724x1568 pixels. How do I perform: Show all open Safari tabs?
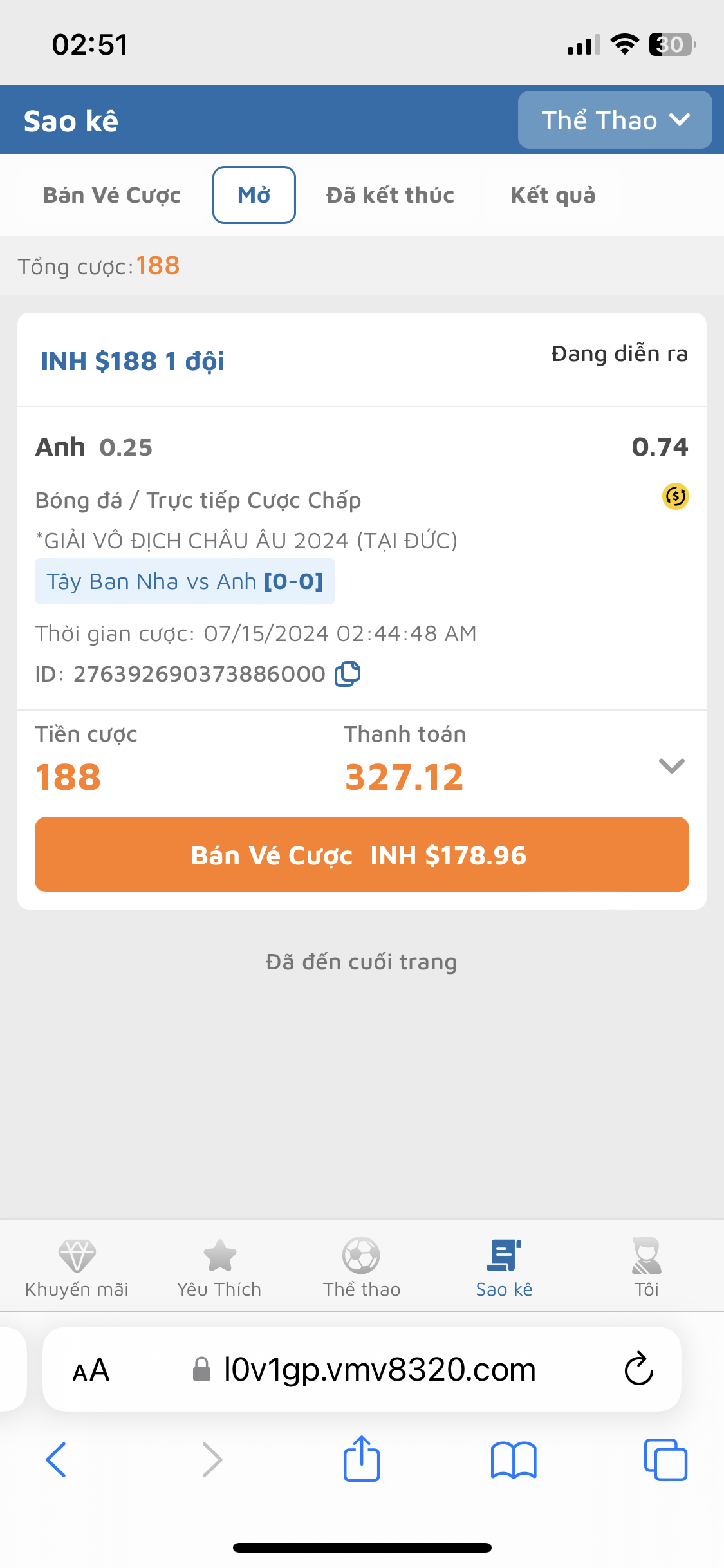tap(665, 1460)
